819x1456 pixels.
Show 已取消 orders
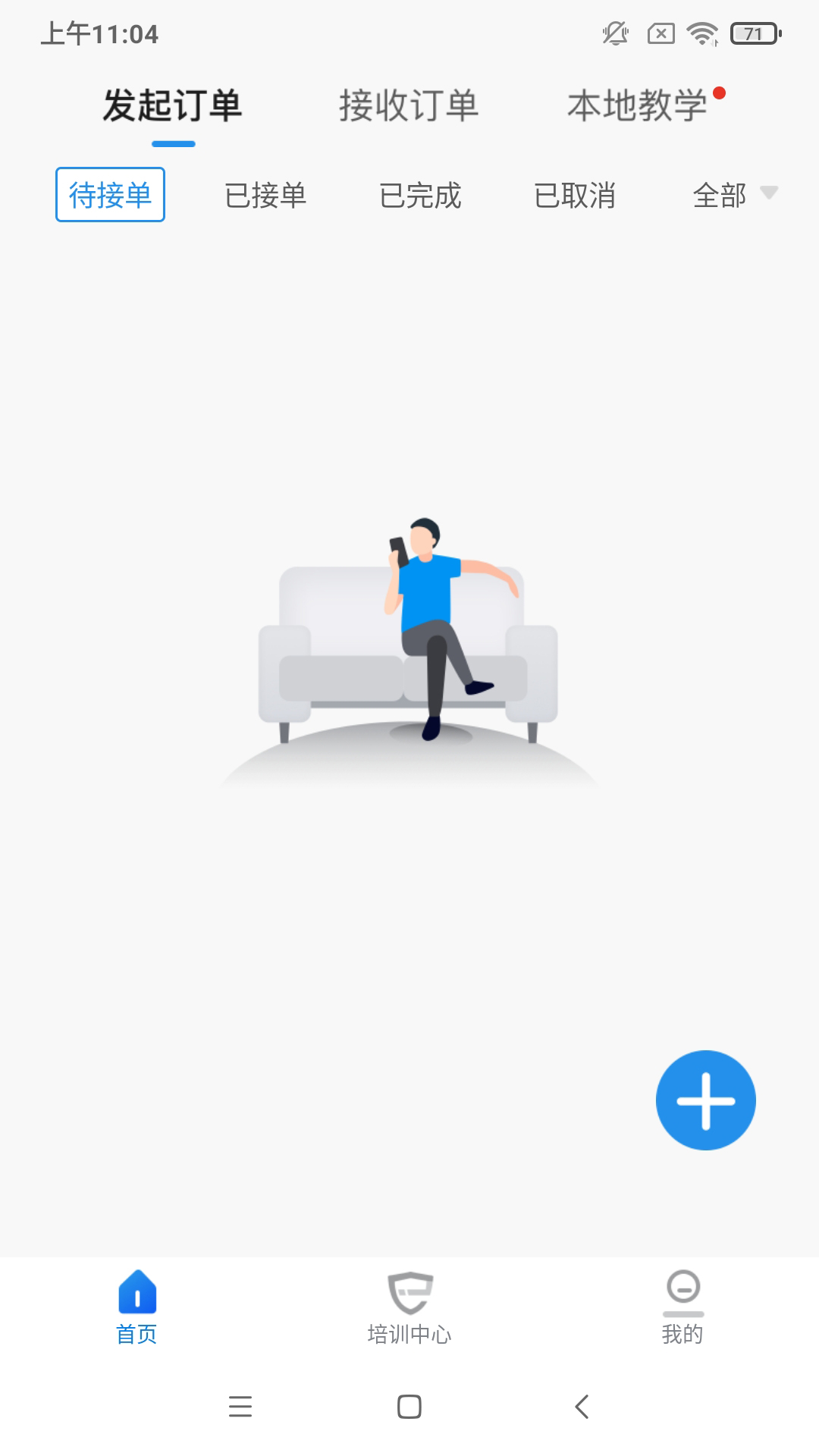coord(575,196)
